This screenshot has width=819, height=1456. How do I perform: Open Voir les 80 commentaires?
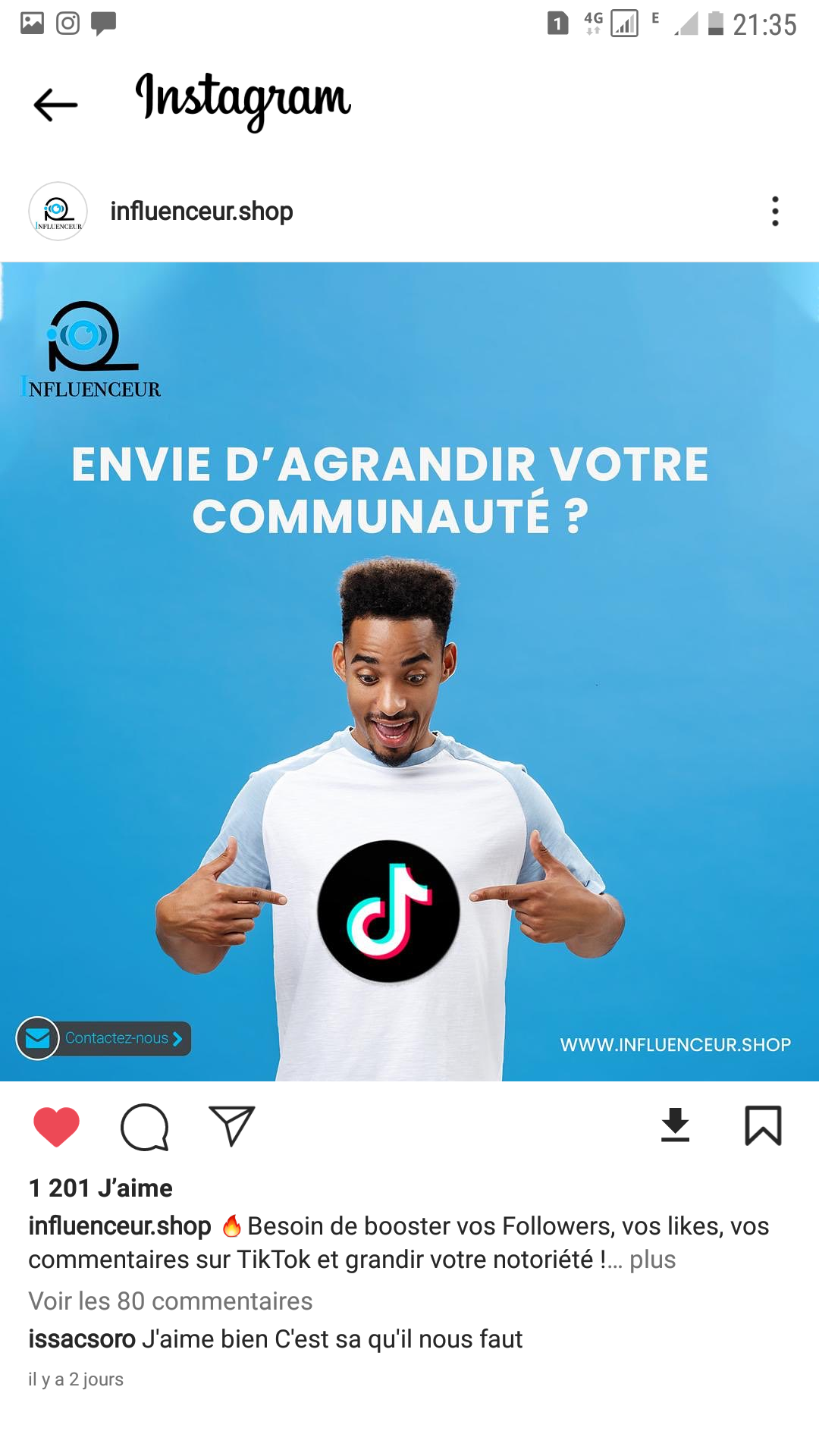click(171, 1301)
